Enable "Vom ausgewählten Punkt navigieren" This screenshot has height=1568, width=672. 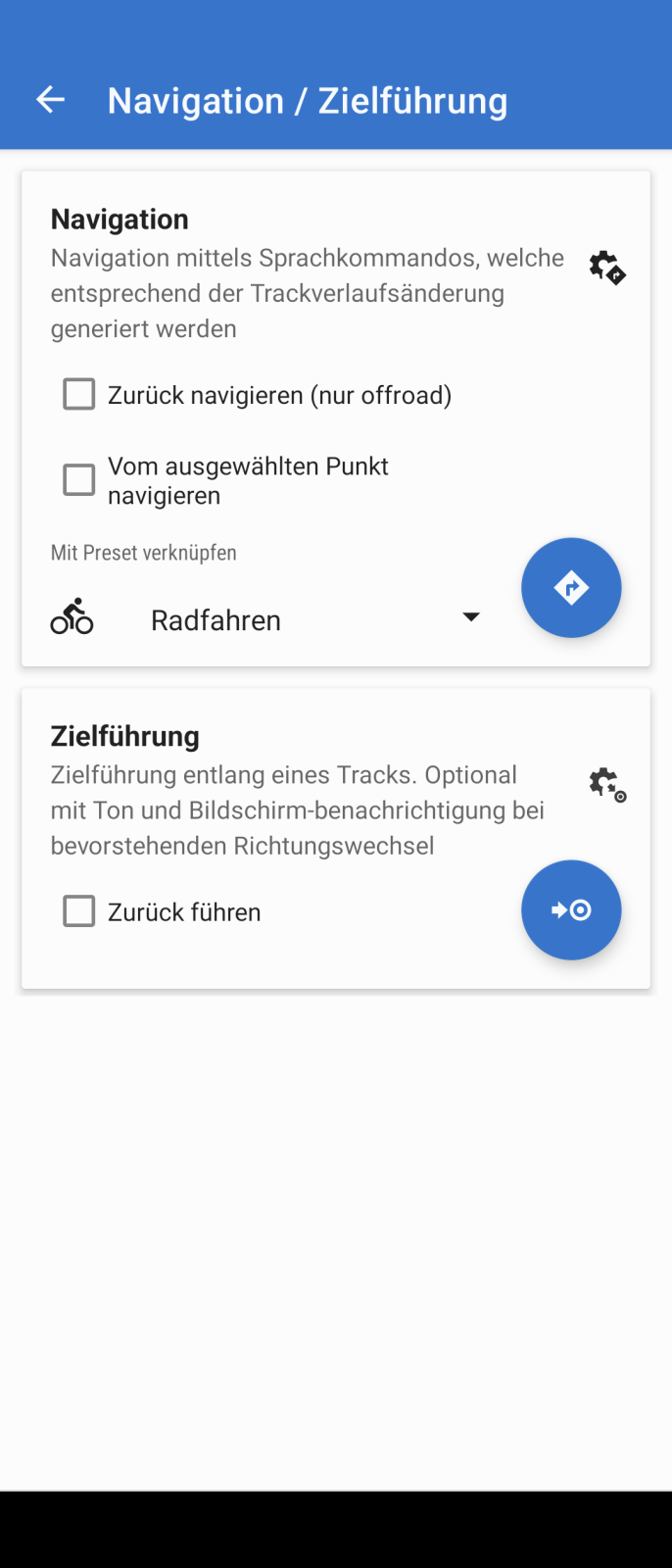coord(79,480)
